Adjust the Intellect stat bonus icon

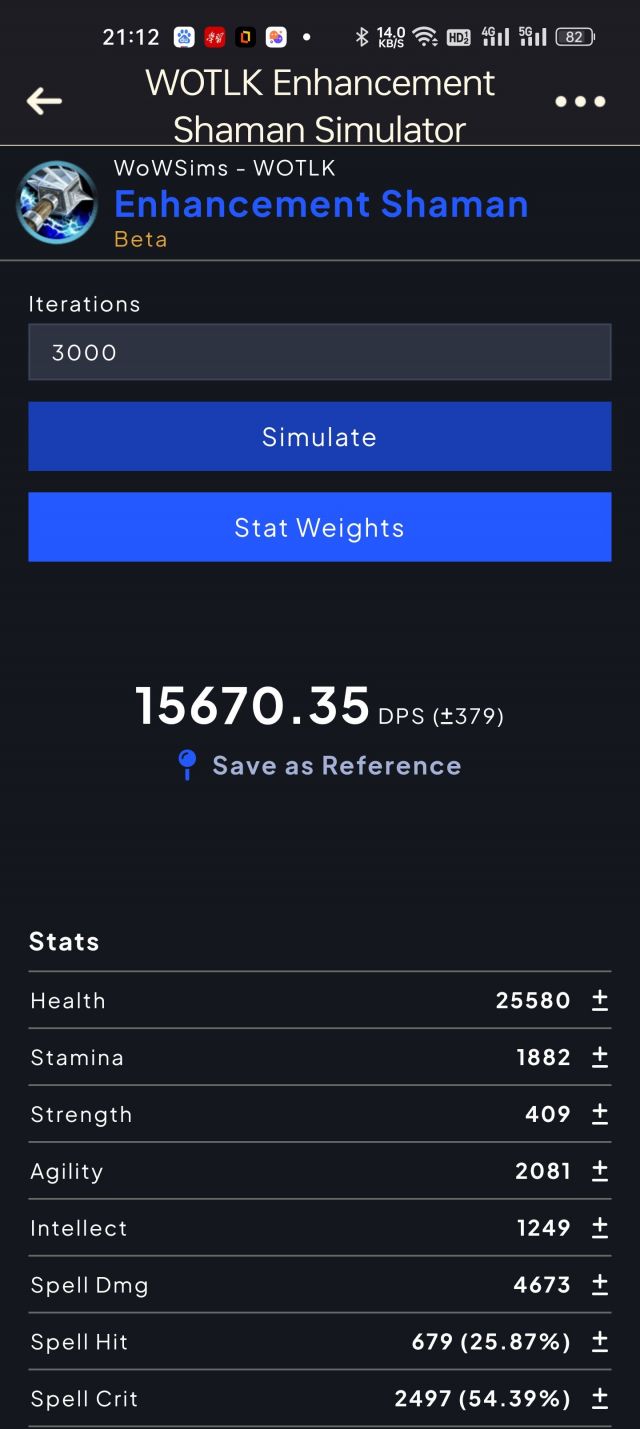pyautogui.click(x=600, y=1228)
